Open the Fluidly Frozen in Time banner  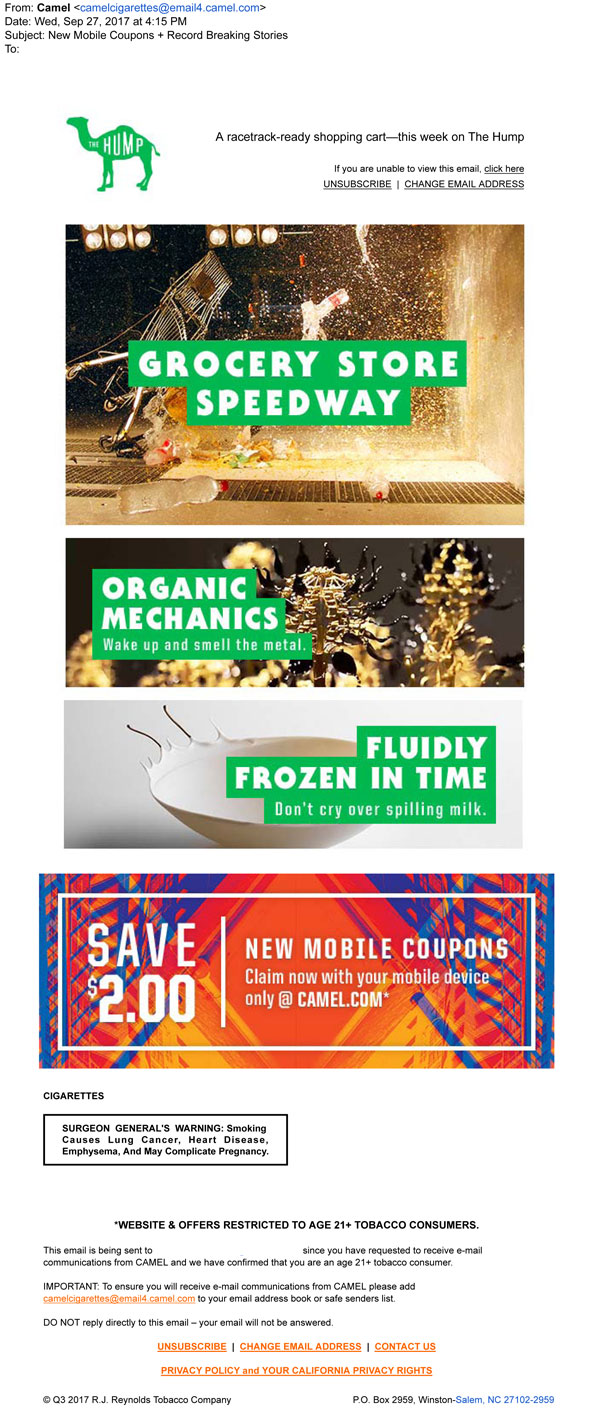click(x=293, y=774)
